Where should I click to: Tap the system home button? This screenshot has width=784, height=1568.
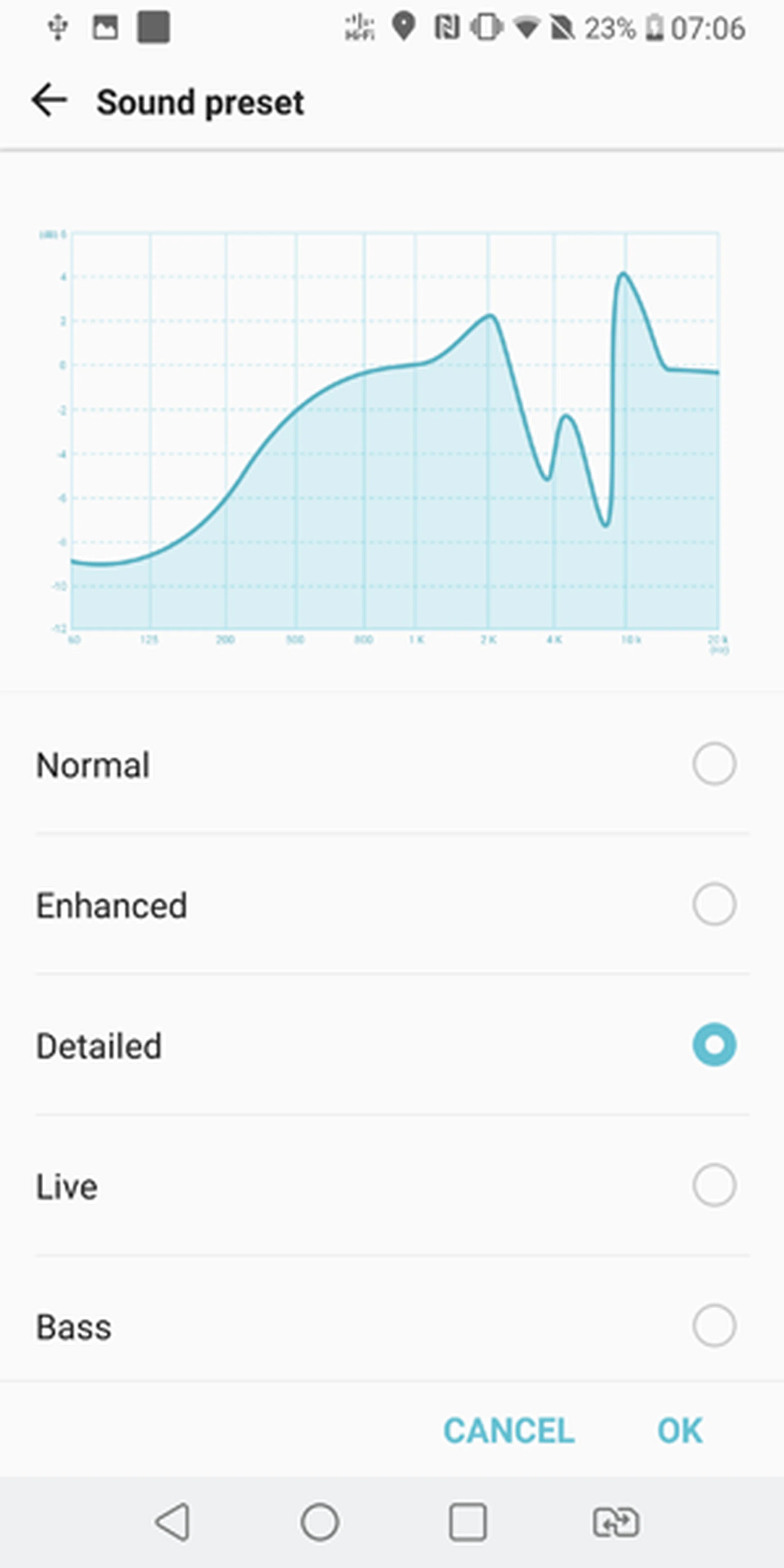320,1522
